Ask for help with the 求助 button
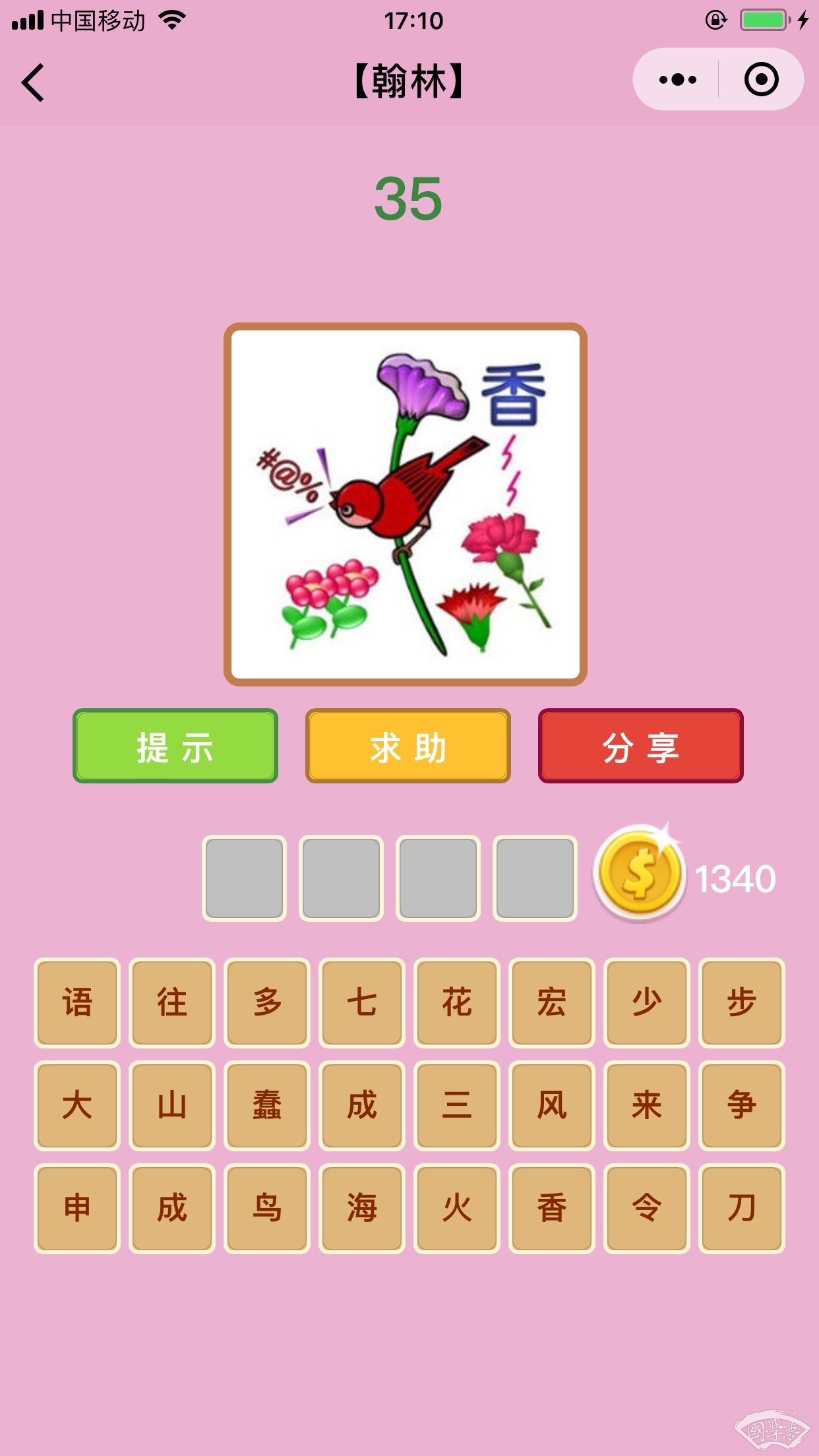The image size is (819, 1456). [x=408, y=746]
